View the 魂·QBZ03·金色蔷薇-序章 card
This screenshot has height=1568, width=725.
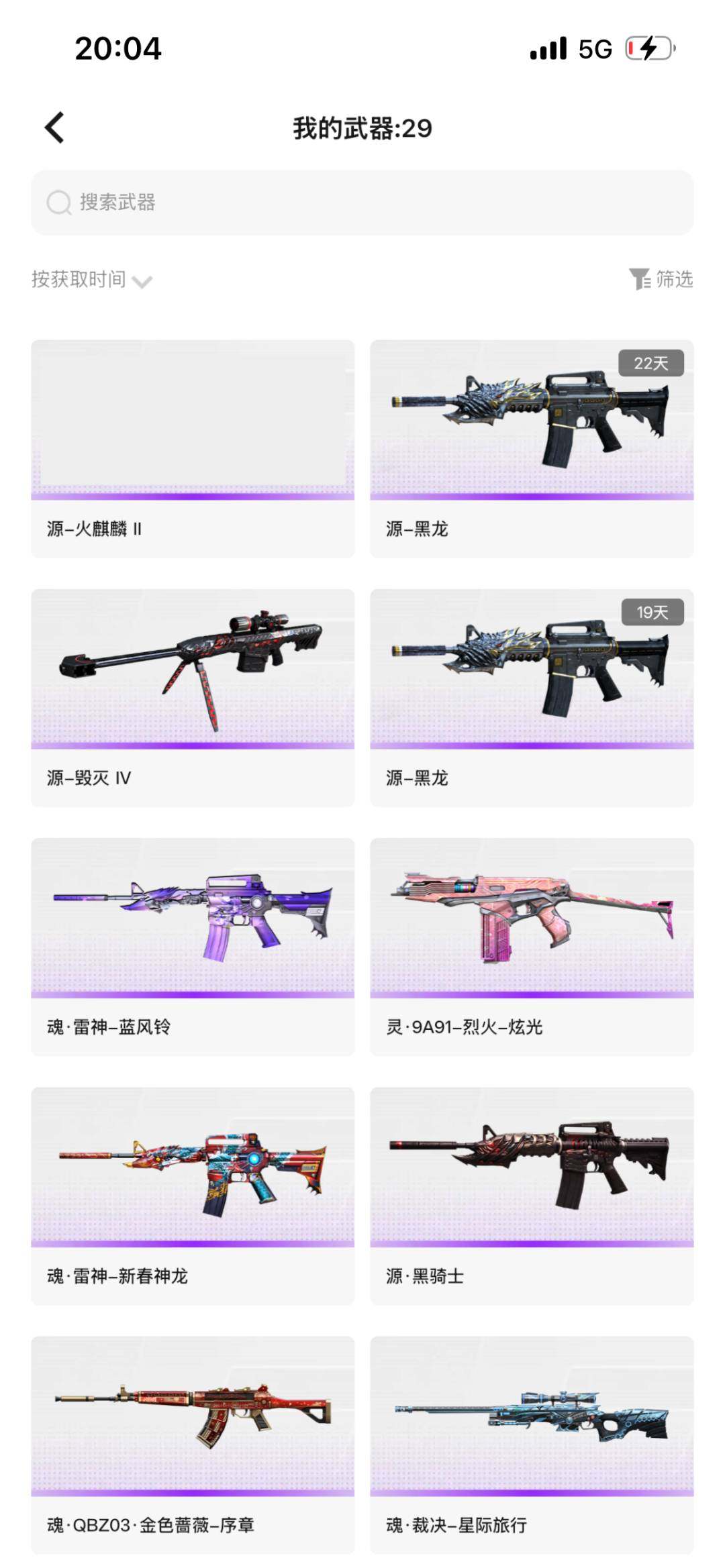point(193,1444)
